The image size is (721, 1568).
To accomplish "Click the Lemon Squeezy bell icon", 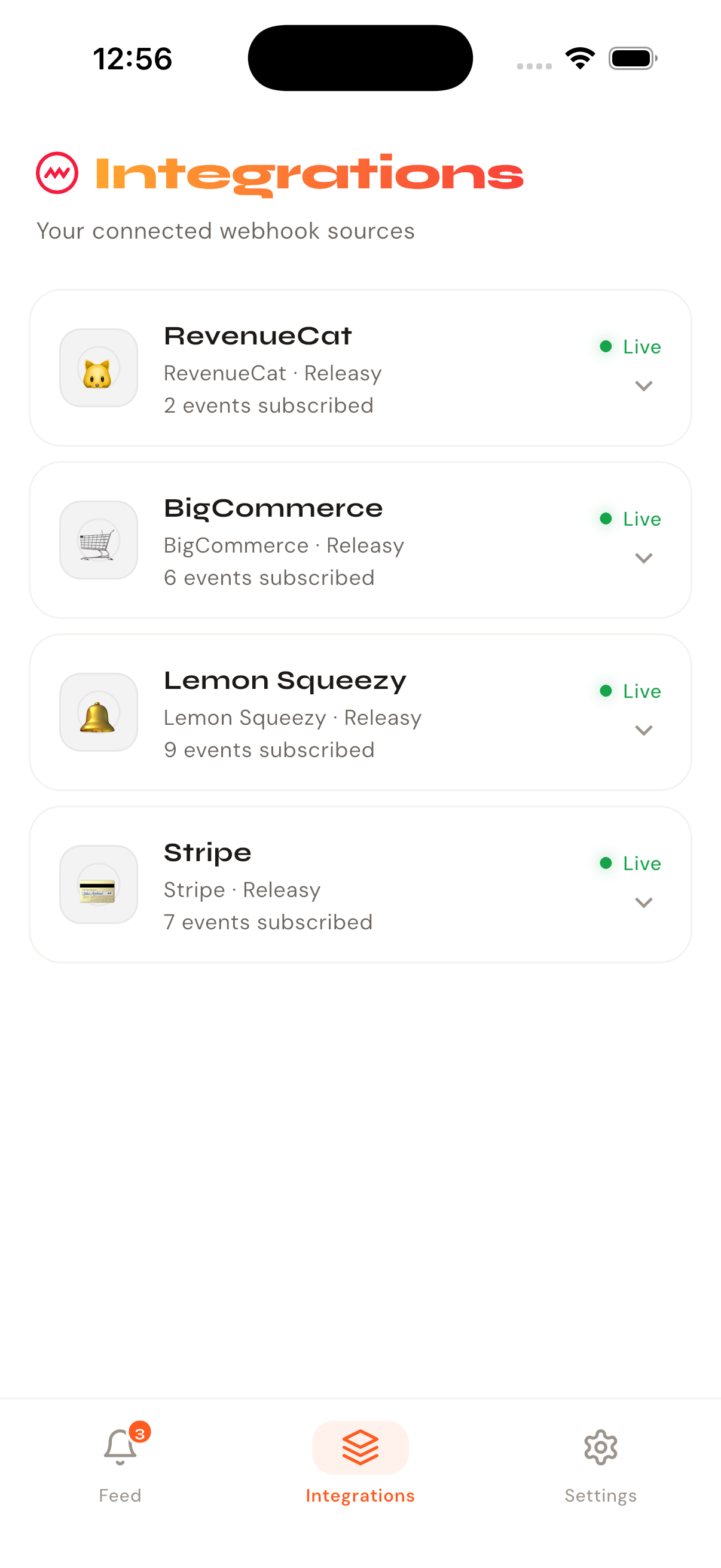I will 98,712.
